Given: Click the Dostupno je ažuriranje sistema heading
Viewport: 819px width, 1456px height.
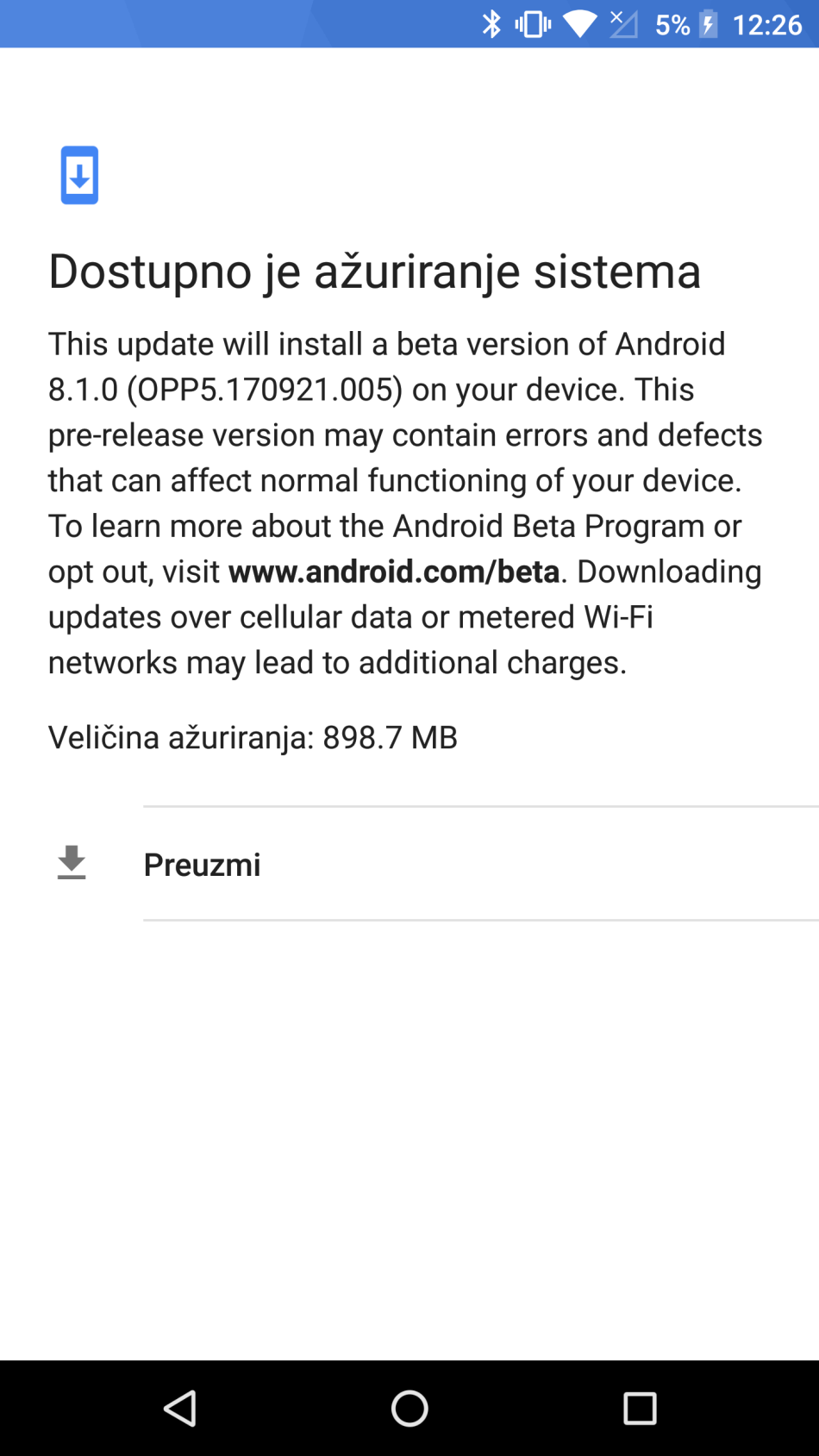Looking at the screenshot, I should (x=374, y=272).
